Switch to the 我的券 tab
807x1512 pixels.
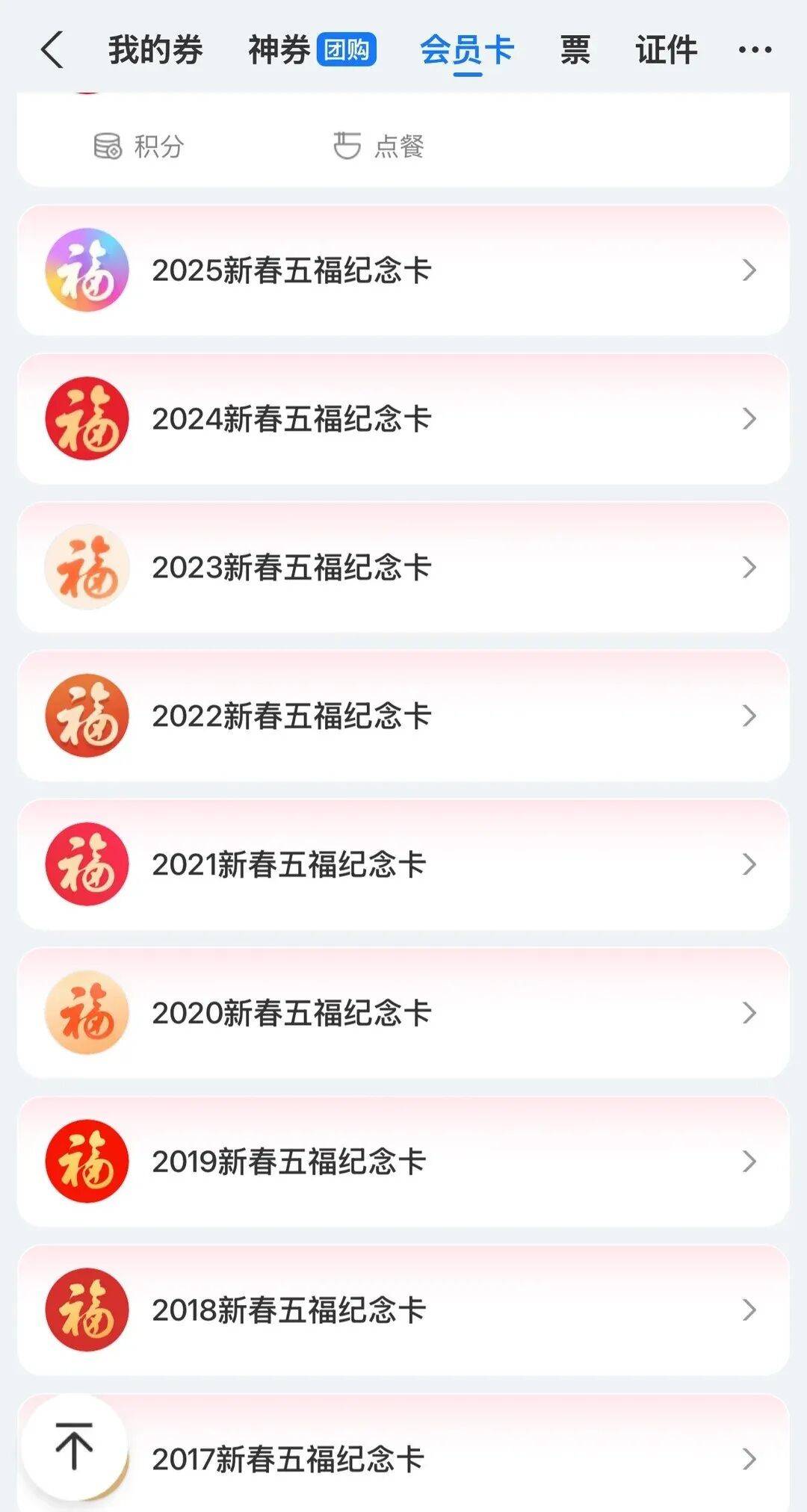[153, 49]
